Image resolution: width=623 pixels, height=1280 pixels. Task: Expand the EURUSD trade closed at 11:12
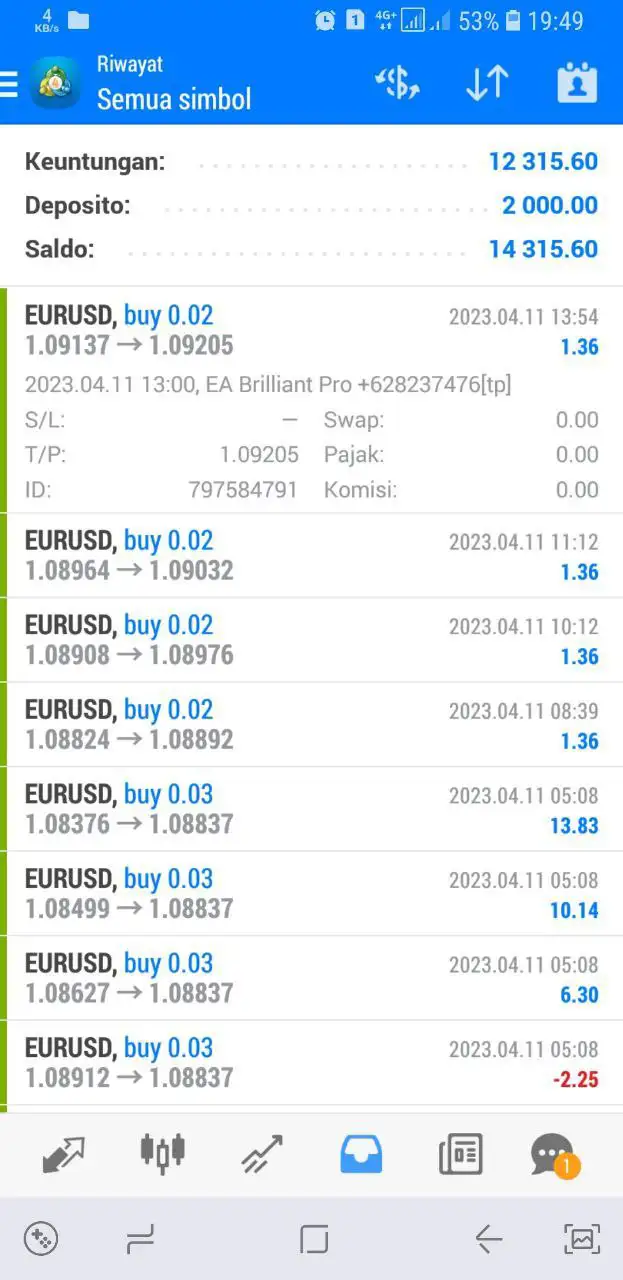pyautogui.click(x=311, y=555)
